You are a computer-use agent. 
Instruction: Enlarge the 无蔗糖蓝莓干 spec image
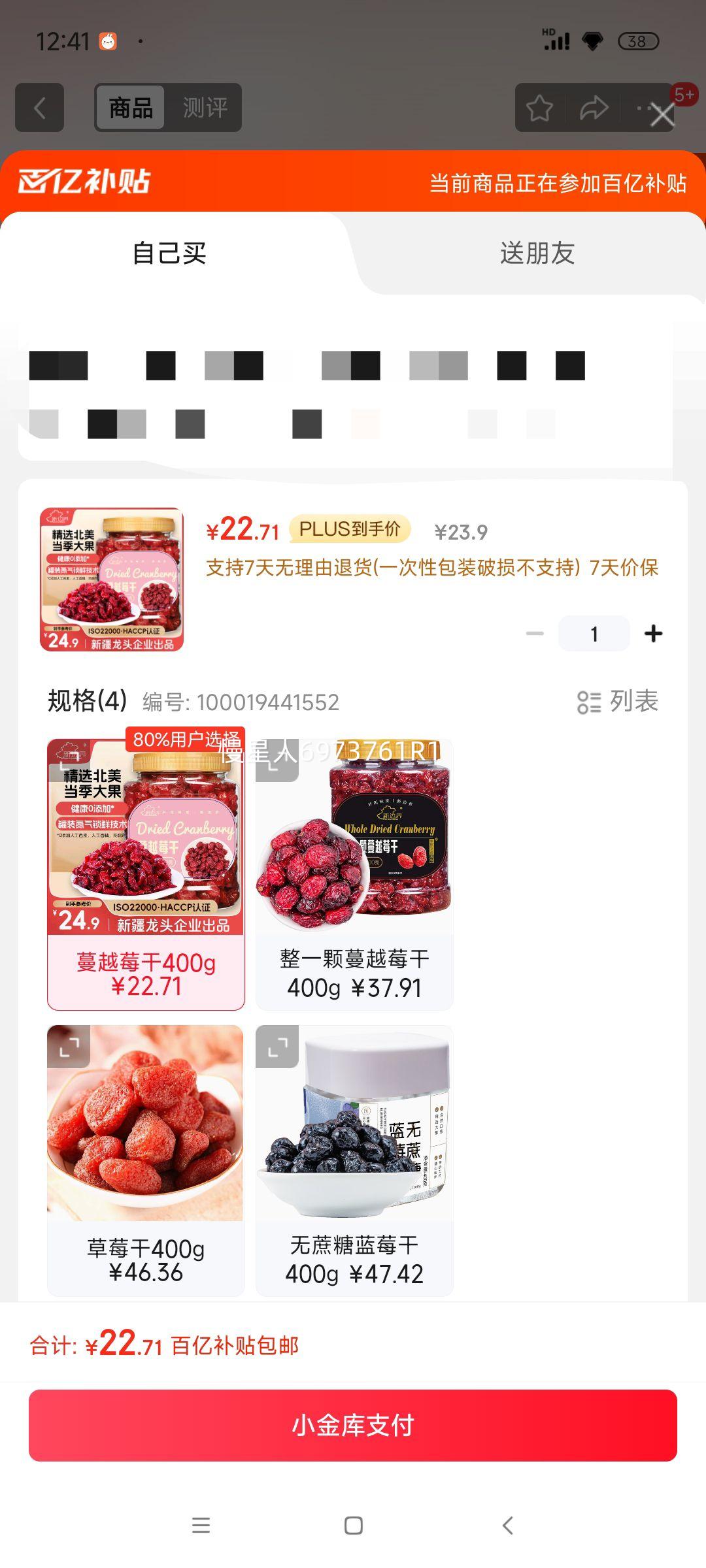tap(277, 1047)
